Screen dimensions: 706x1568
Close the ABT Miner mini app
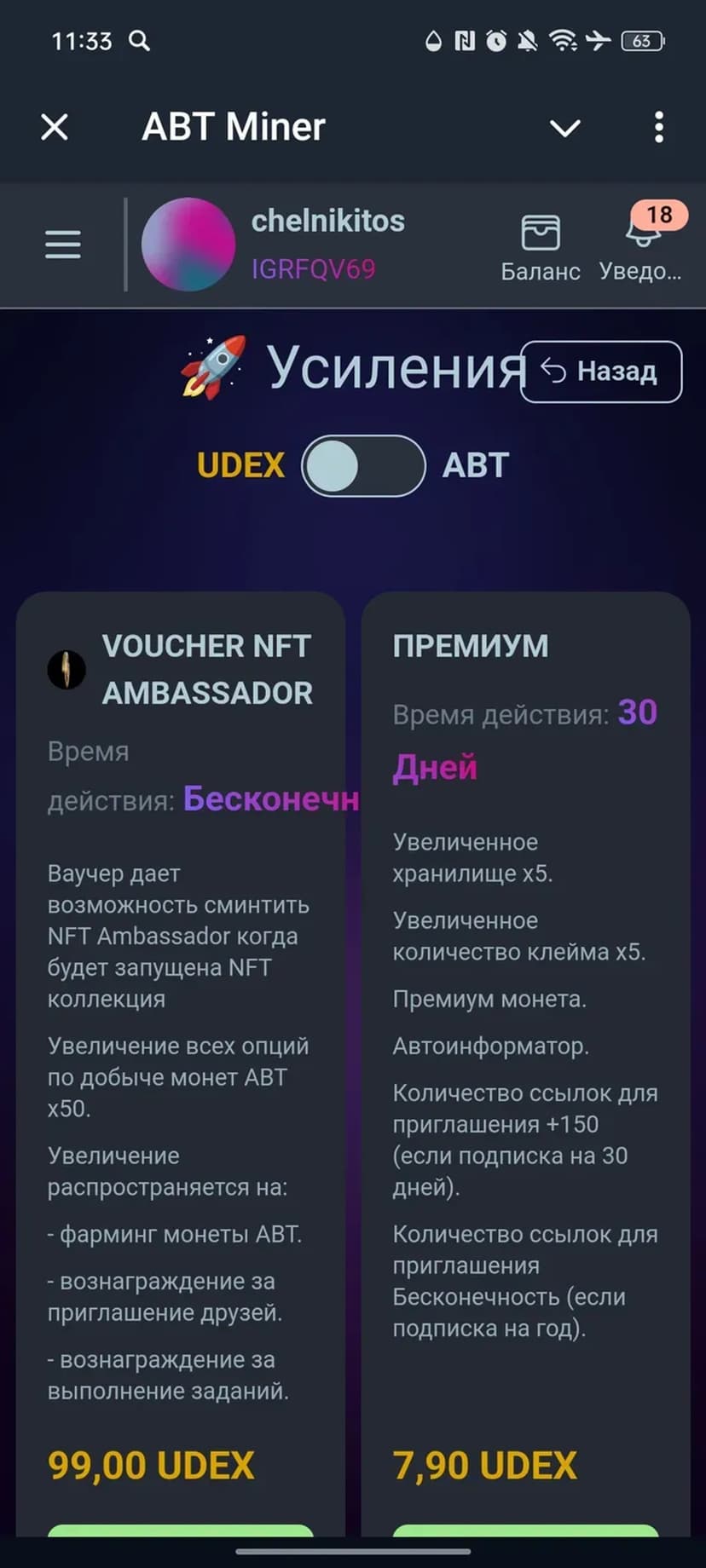click(55, 128)
